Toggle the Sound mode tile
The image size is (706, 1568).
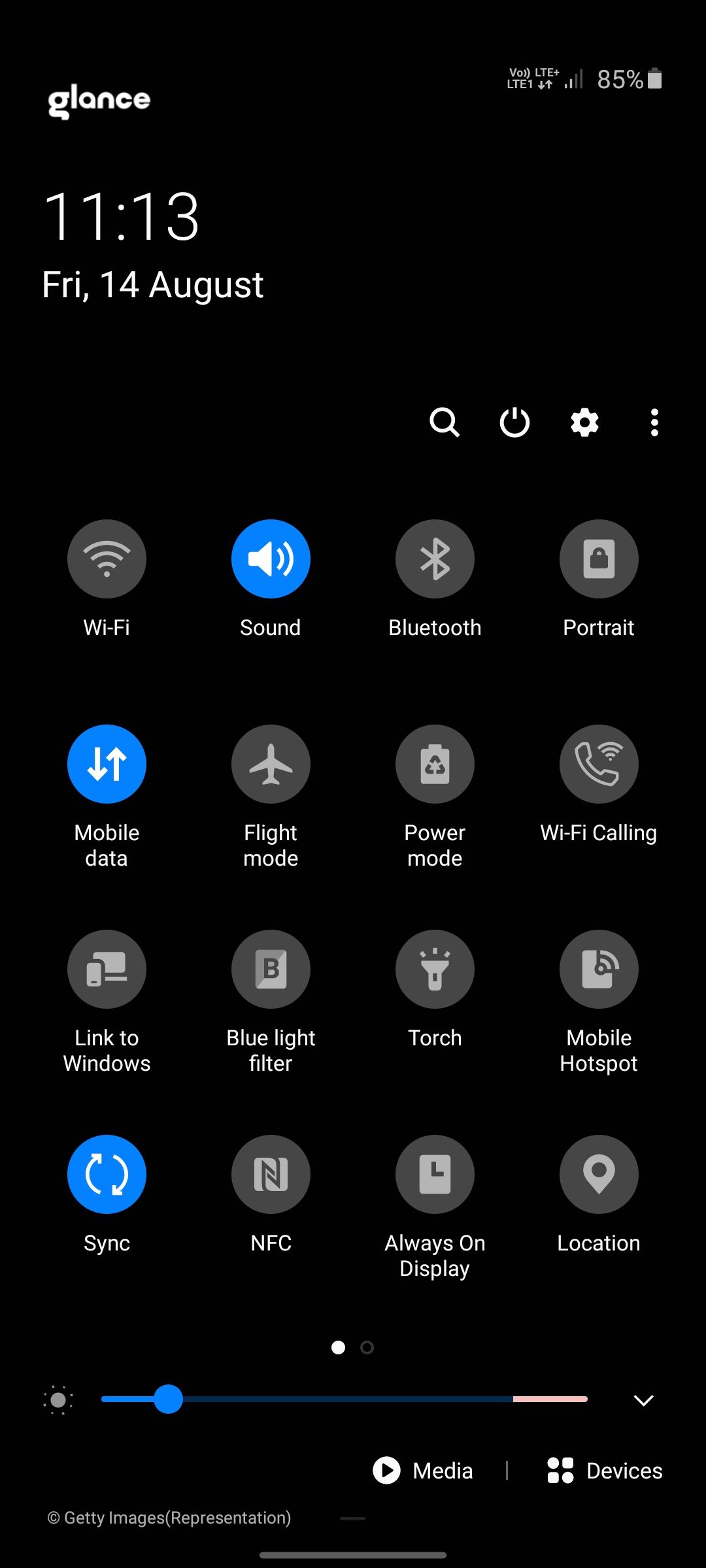pyautogui.click(x=271, y=559)
